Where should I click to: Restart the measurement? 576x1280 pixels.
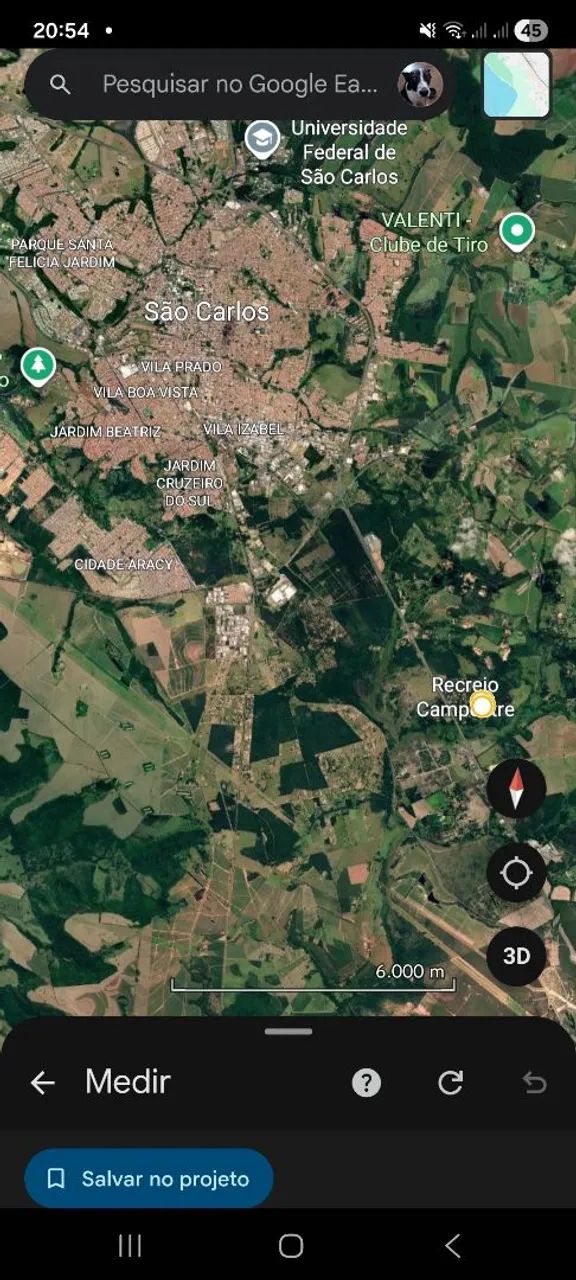451,1082
